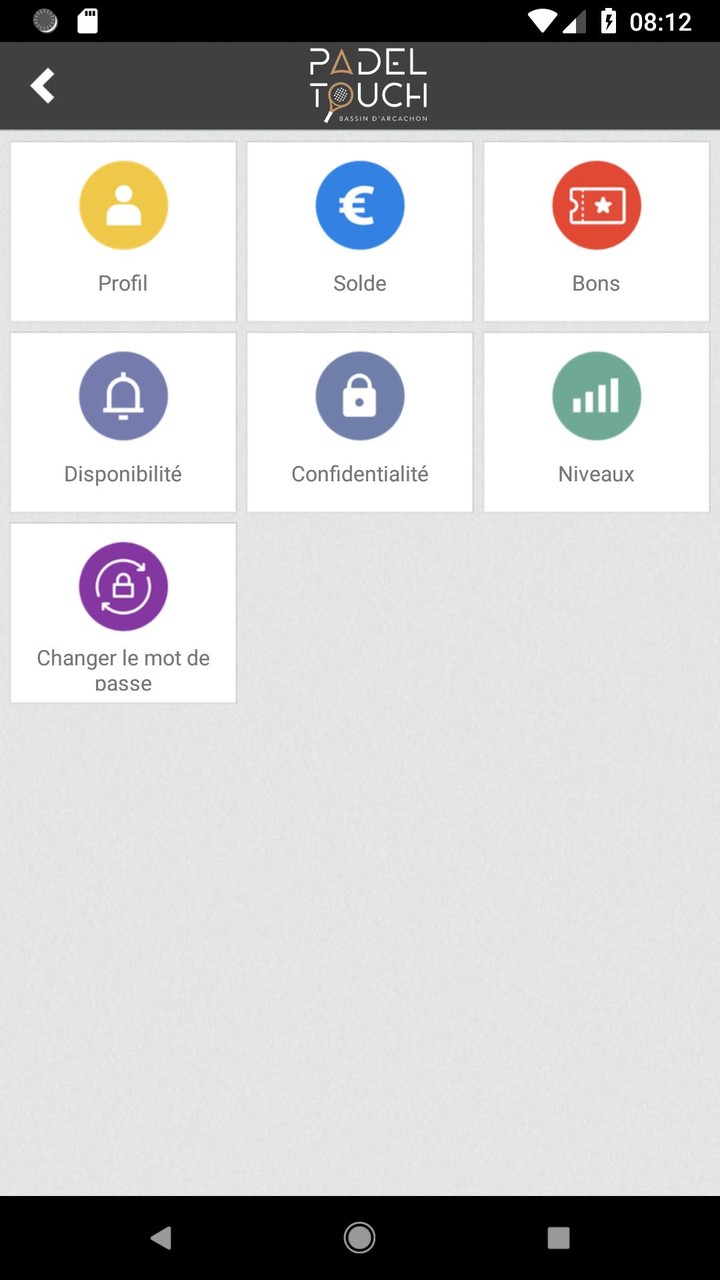This screenshot has width=720, height=1280.
Task: Open the Profil account icon
Action: pyautogui.click(x=123, y=205)
